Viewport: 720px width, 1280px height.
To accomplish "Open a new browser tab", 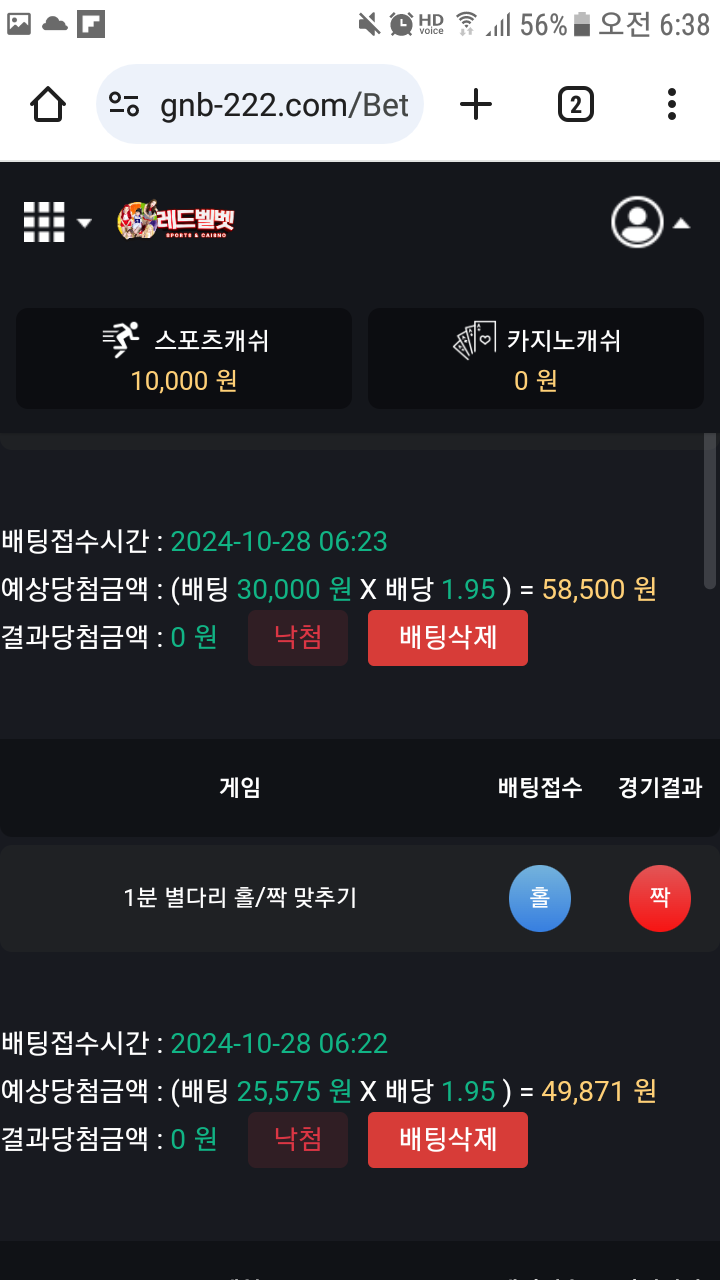I will pyautogui.click(x=476, y=104).
